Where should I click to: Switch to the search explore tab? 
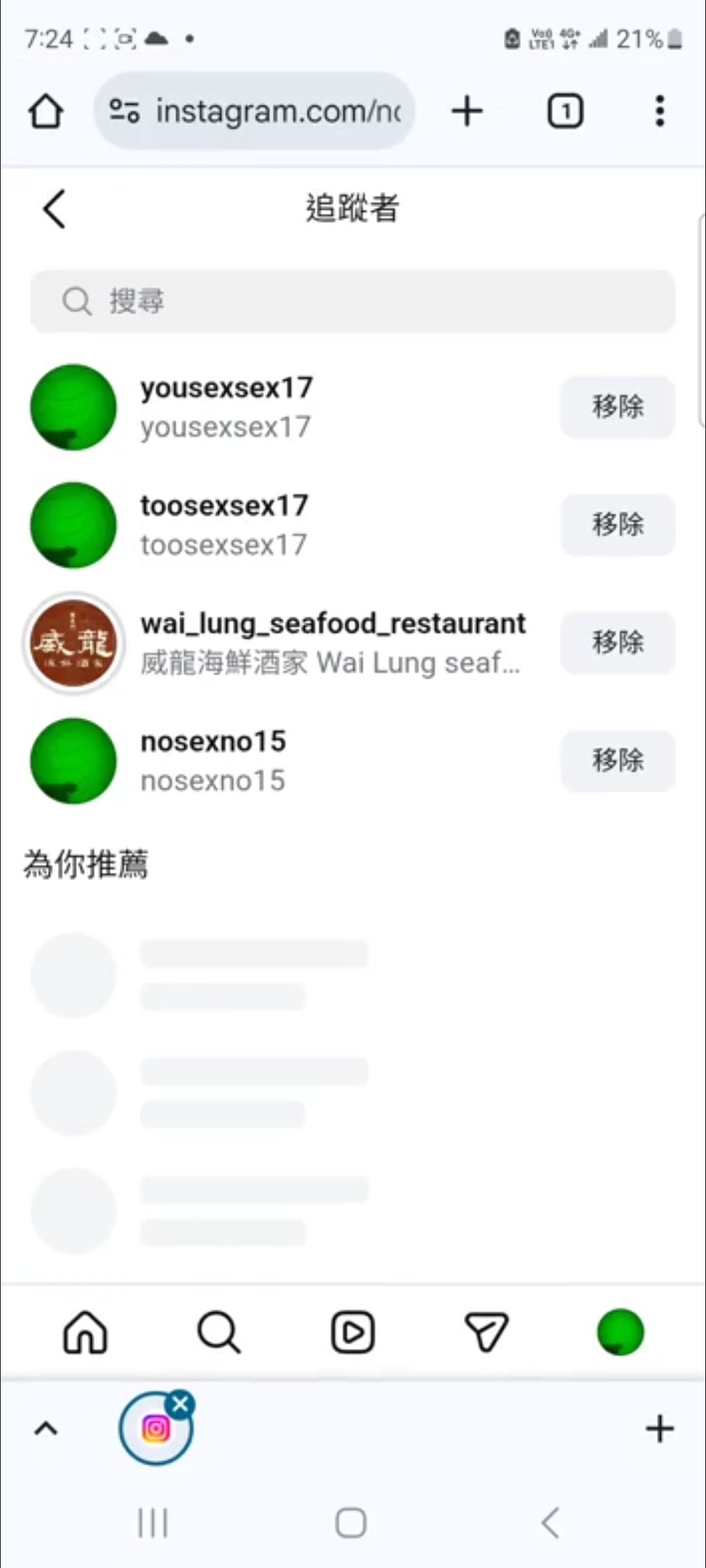[x=219, y=1331]
